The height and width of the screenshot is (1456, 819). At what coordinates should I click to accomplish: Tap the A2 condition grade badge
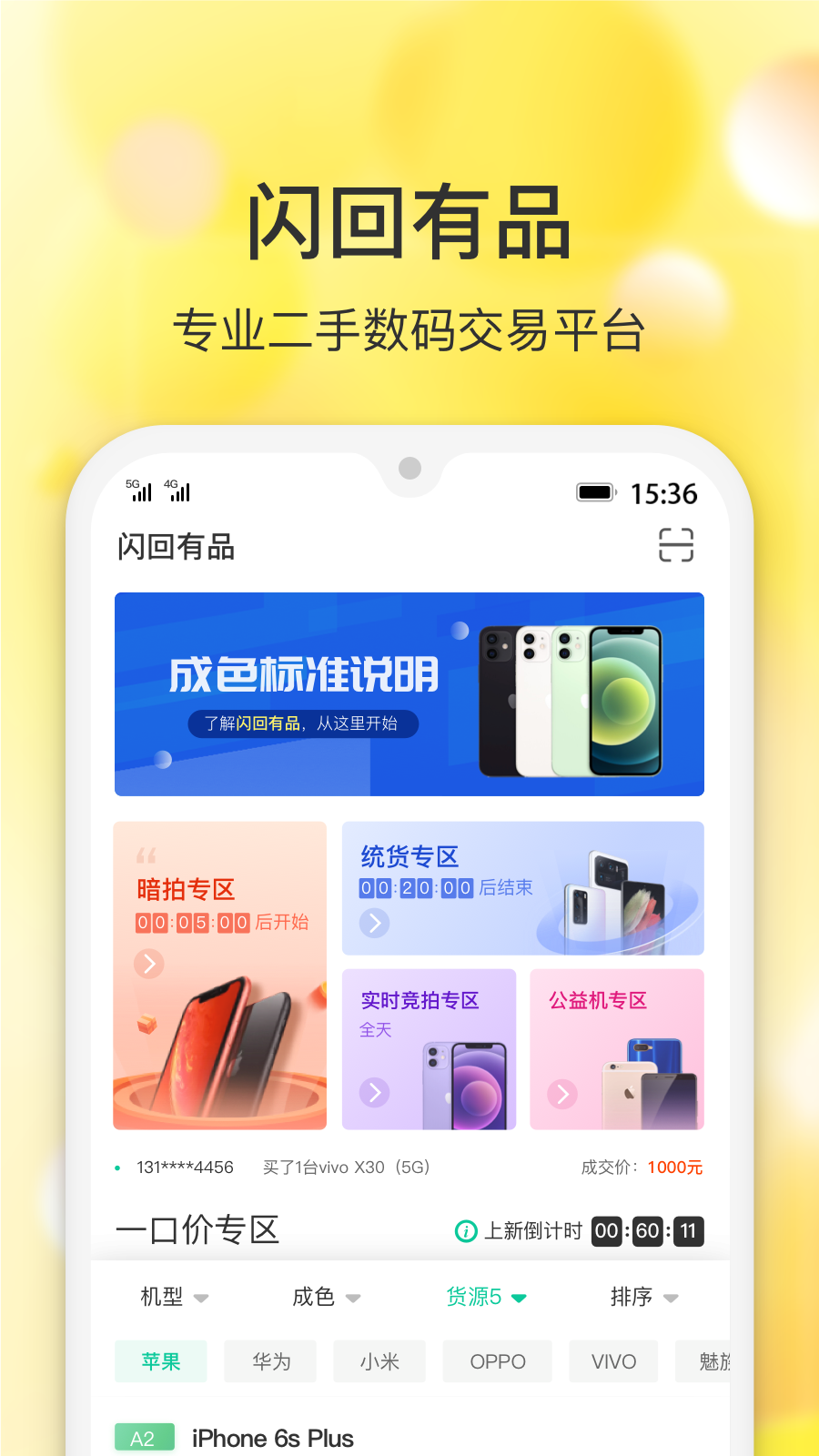(144, 1436)
